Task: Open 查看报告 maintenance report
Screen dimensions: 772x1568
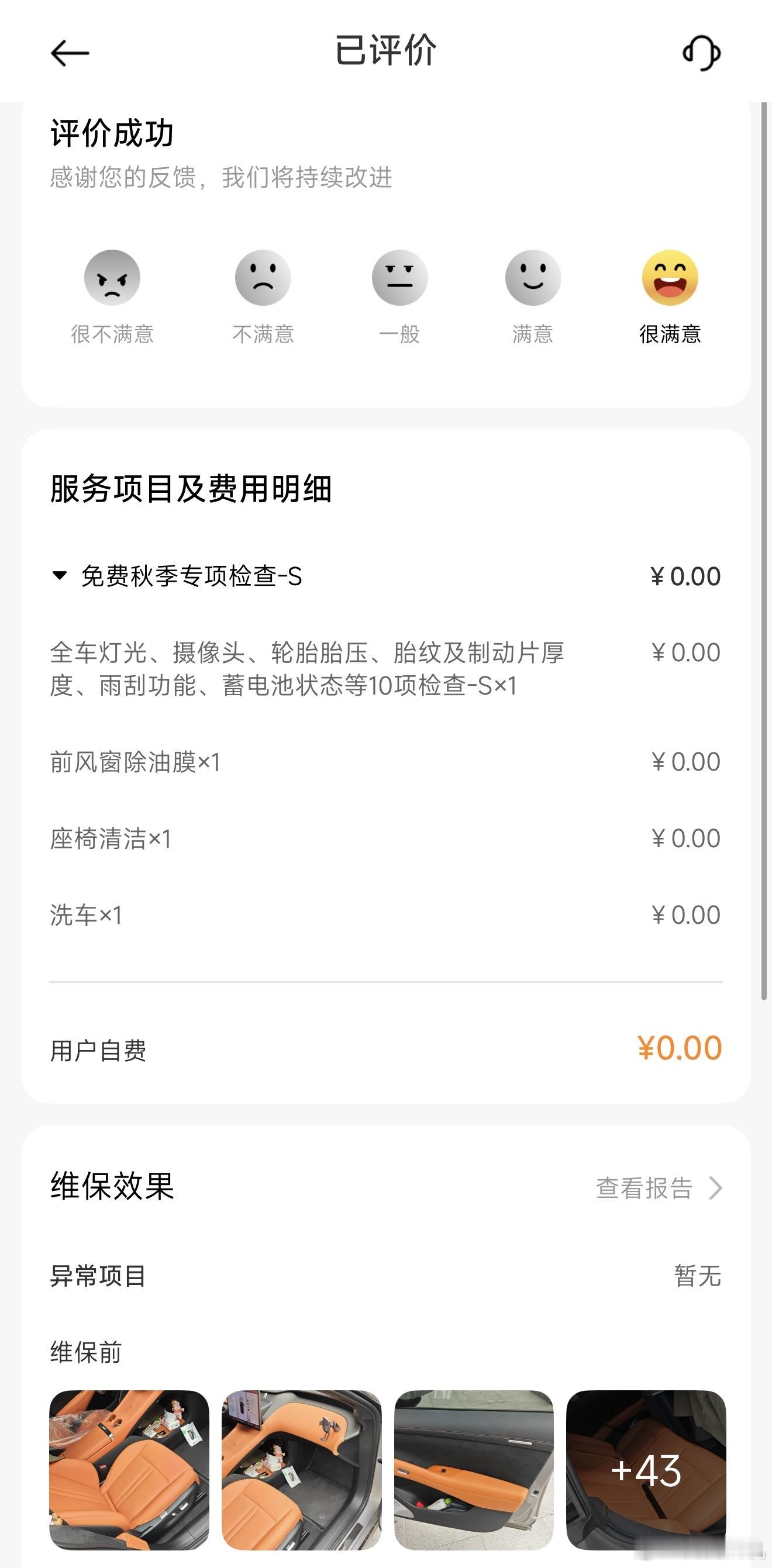Action: 659,1187
